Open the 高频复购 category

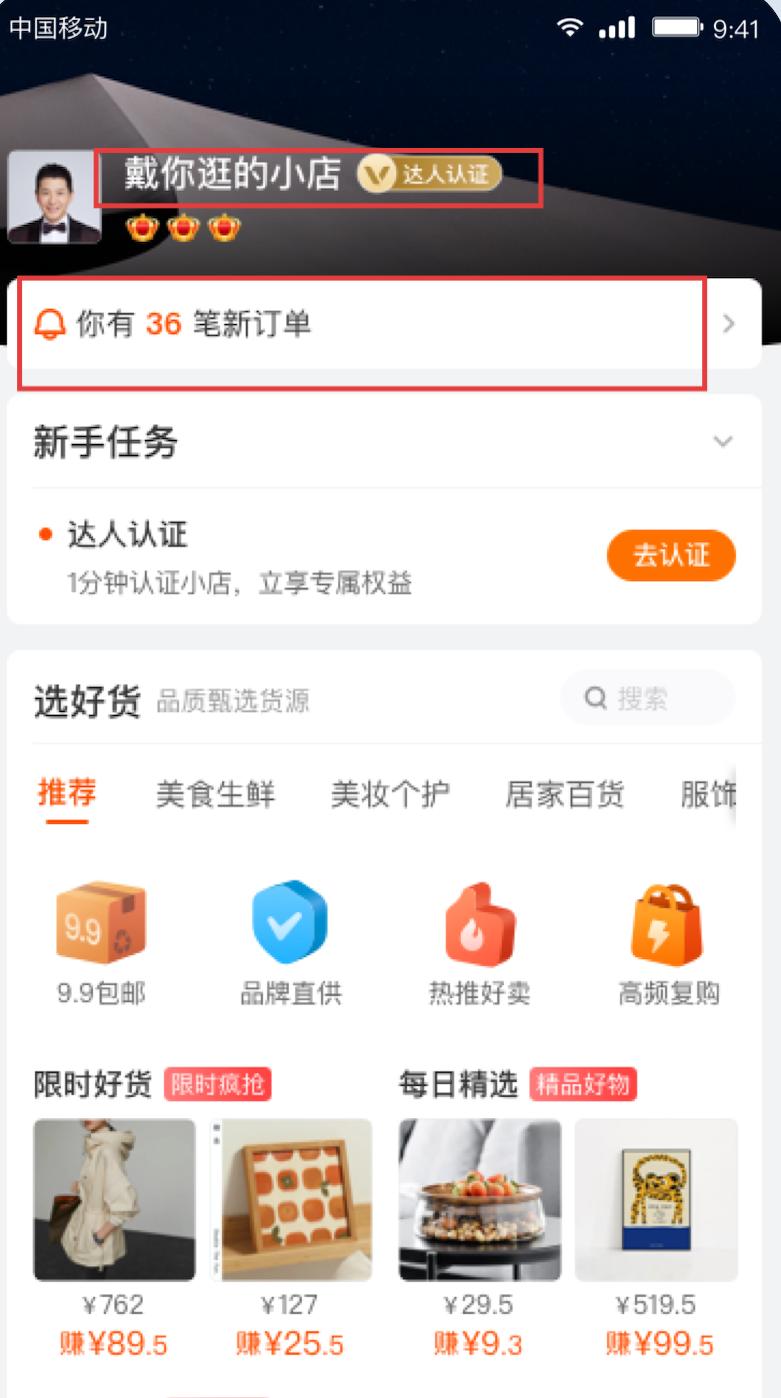[668, 942]
